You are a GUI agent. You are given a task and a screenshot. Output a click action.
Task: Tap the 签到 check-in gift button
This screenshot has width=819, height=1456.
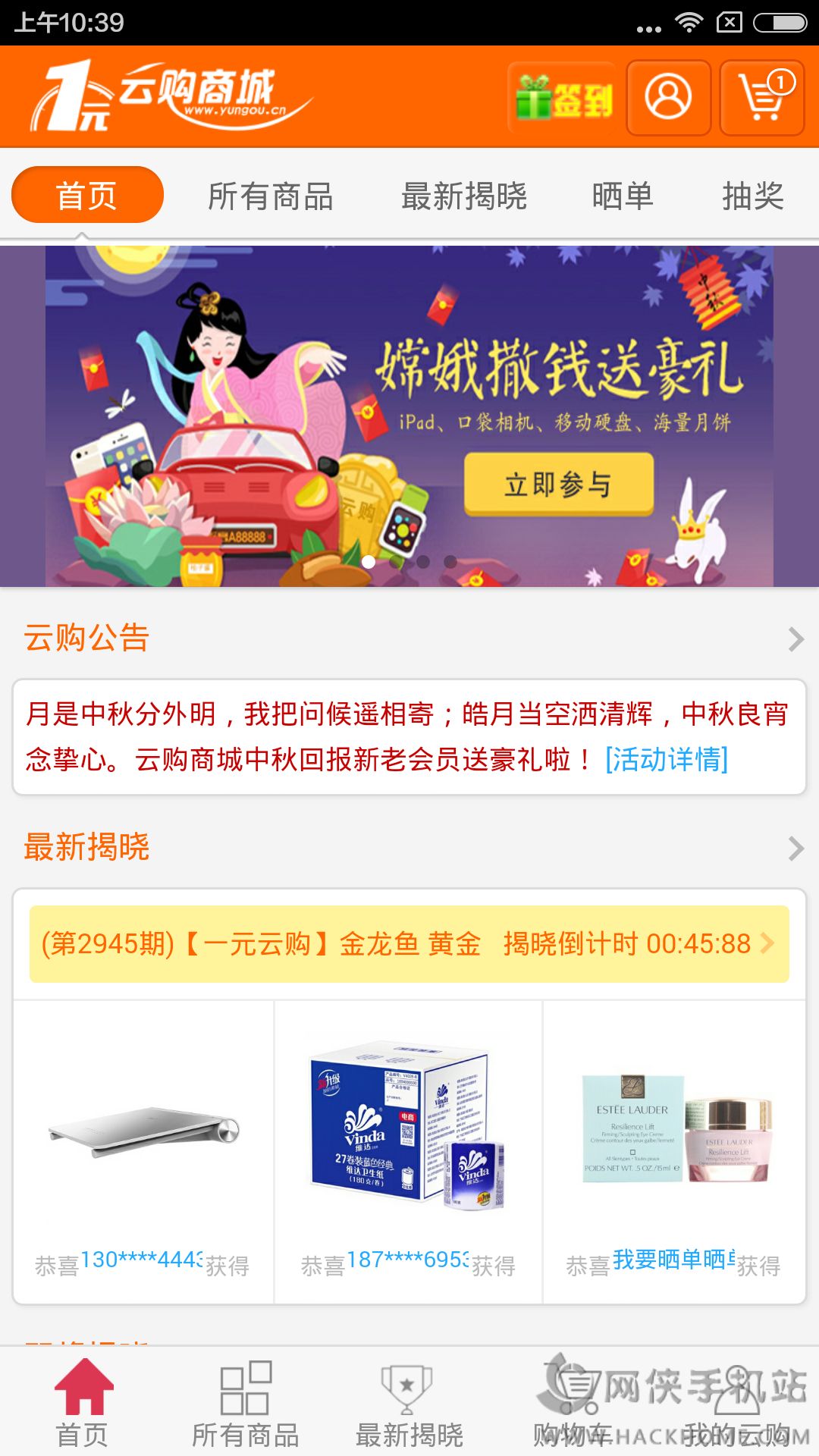pyautogui.click(x=563, y=99)
